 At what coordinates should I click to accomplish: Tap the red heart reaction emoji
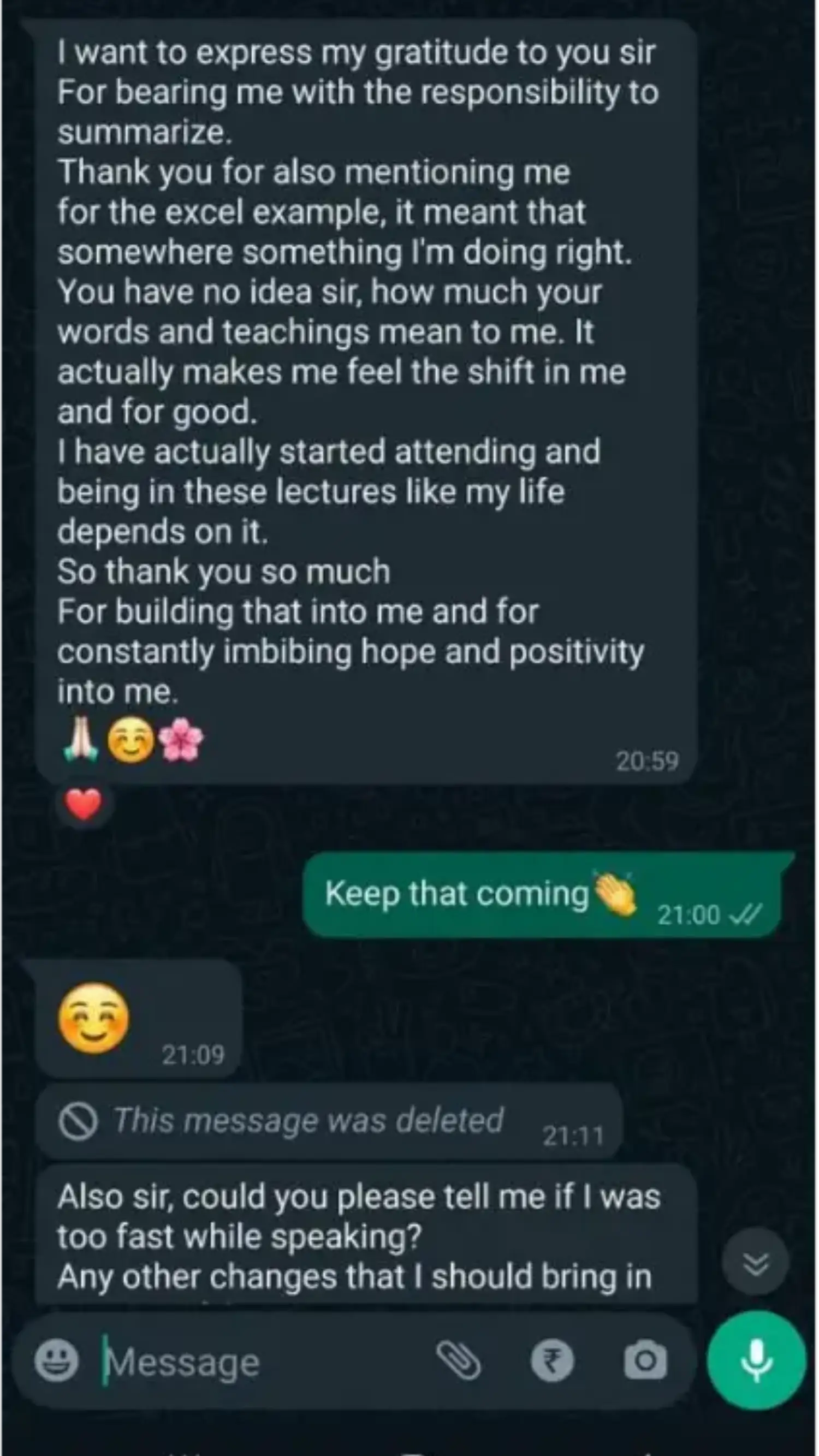coord(84,805)
